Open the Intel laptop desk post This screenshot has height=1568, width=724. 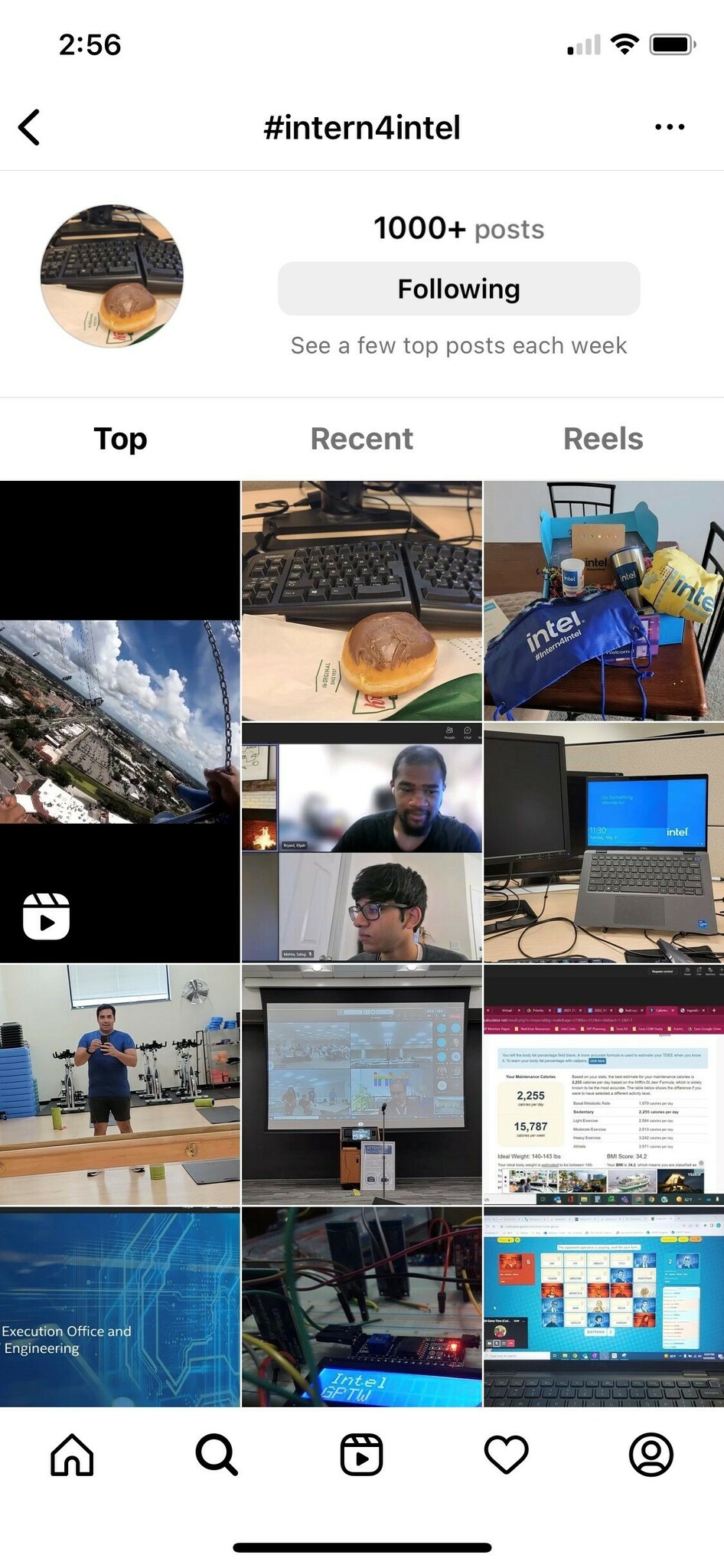tap(604, 842)
